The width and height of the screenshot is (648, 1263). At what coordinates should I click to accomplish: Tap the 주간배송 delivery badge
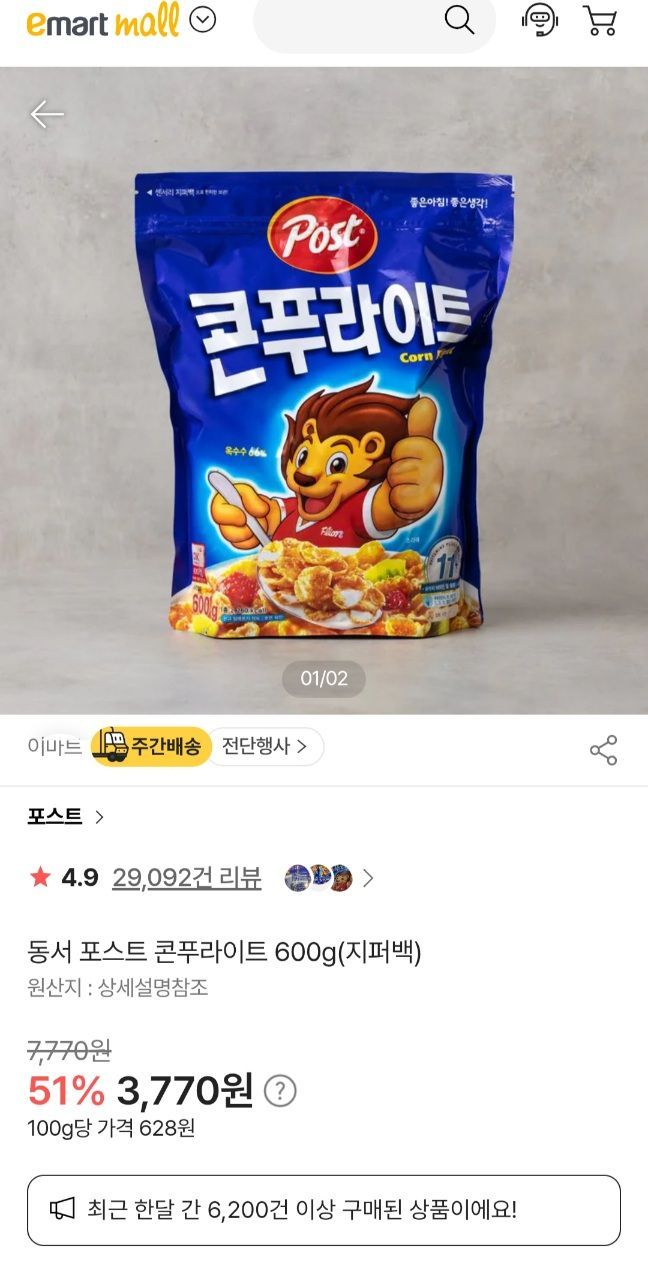151,746
